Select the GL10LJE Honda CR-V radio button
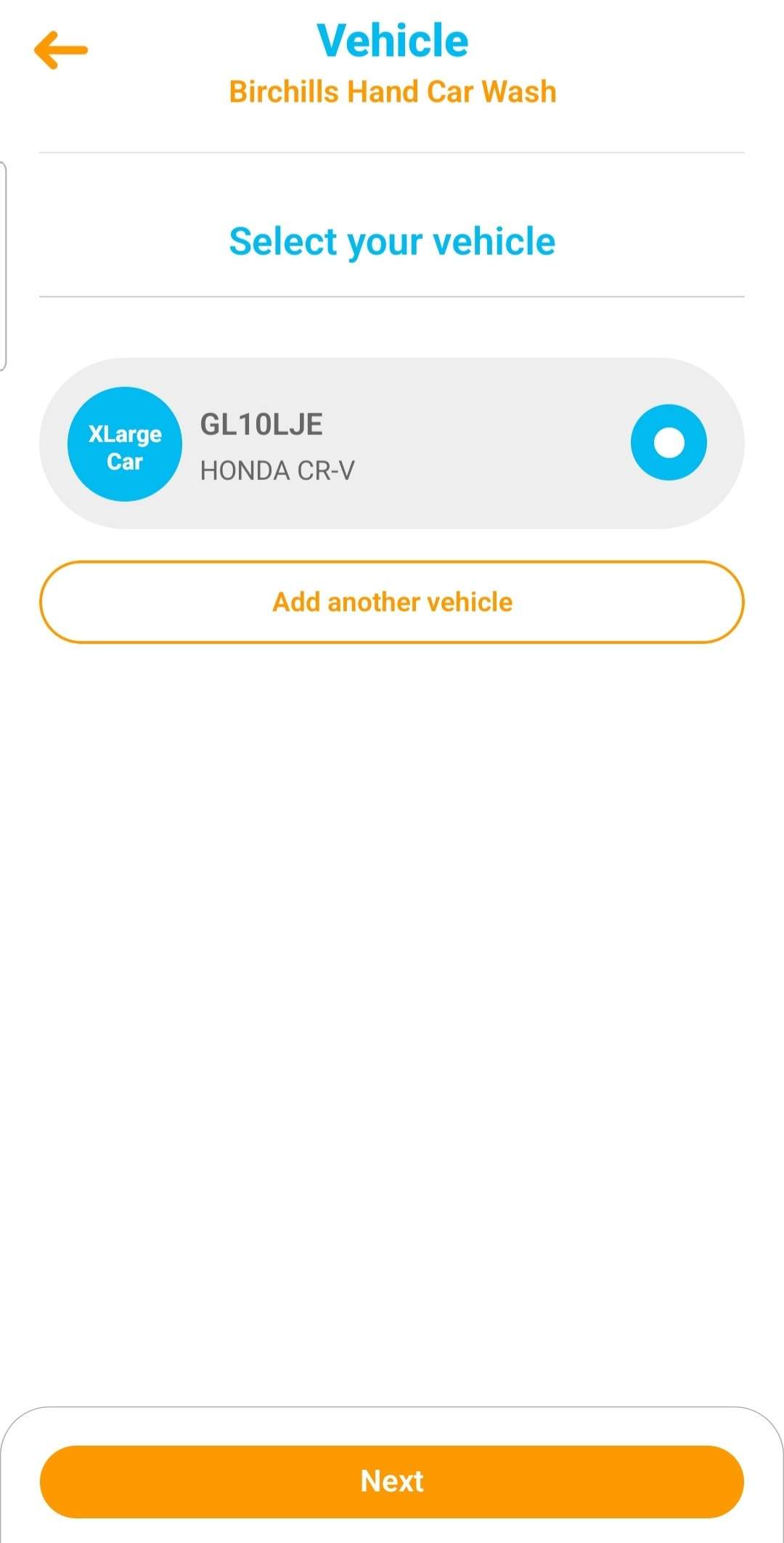Viewport: 784px width, 1543px height. pyautogui.click(x=669, y=442)
